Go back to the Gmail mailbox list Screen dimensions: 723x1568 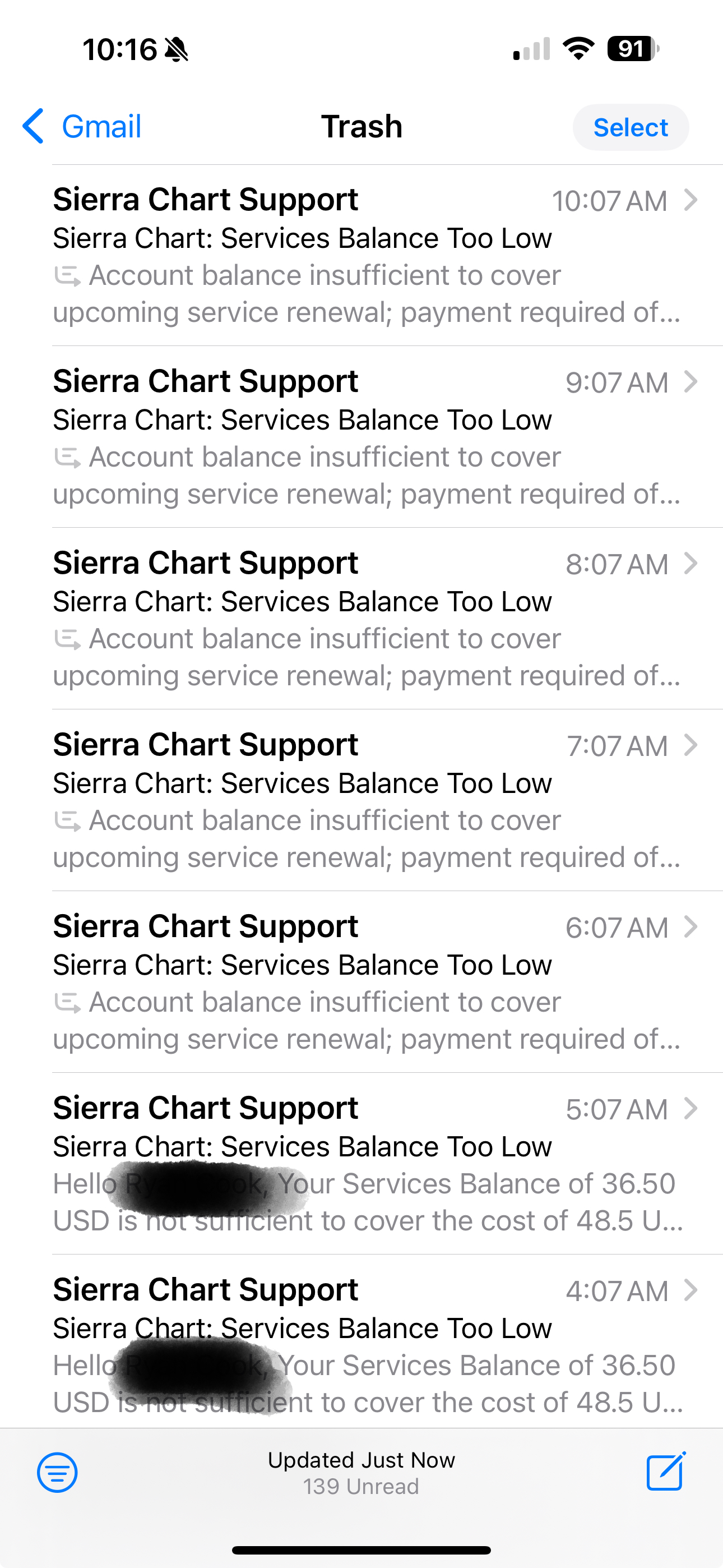82,127
